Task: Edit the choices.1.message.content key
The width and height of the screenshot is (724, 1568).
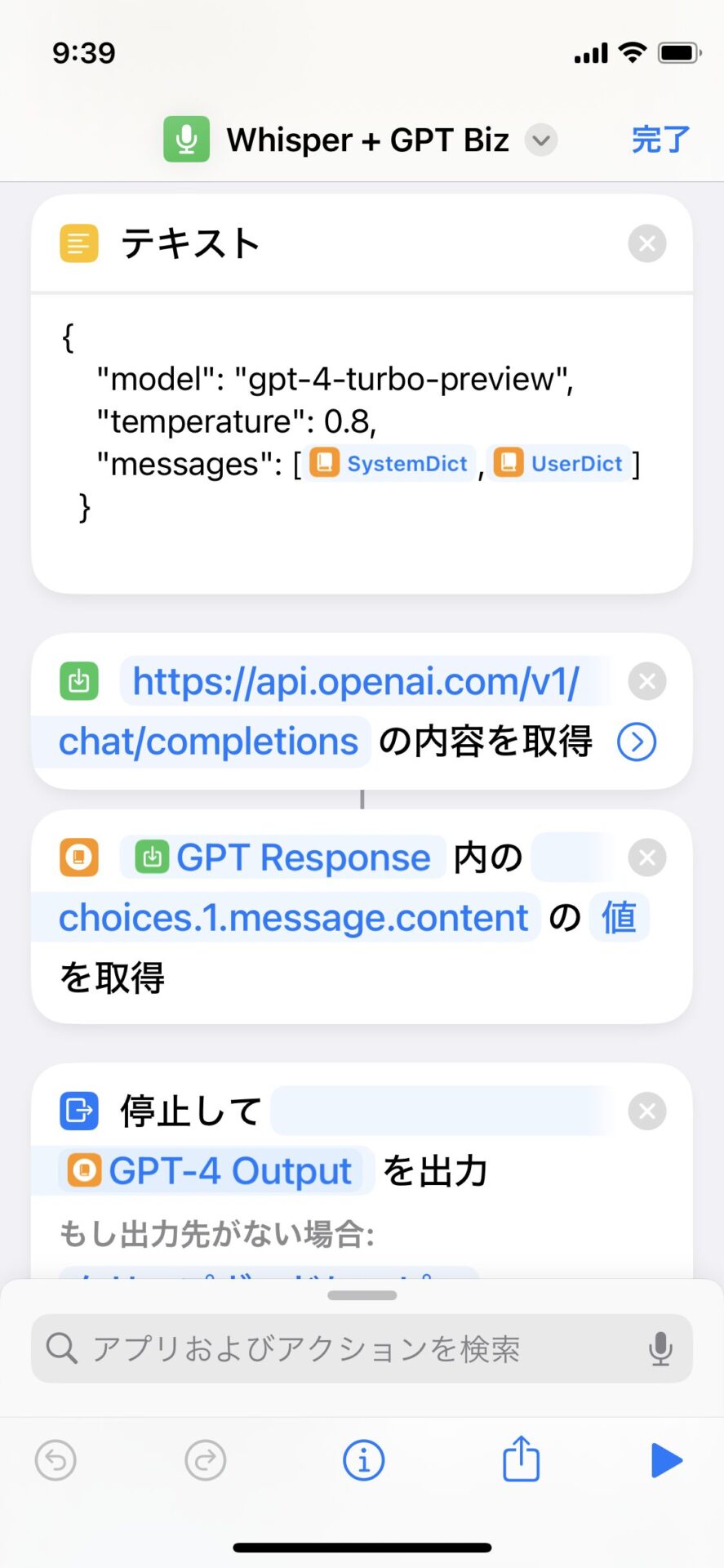Action: point(293,918)
